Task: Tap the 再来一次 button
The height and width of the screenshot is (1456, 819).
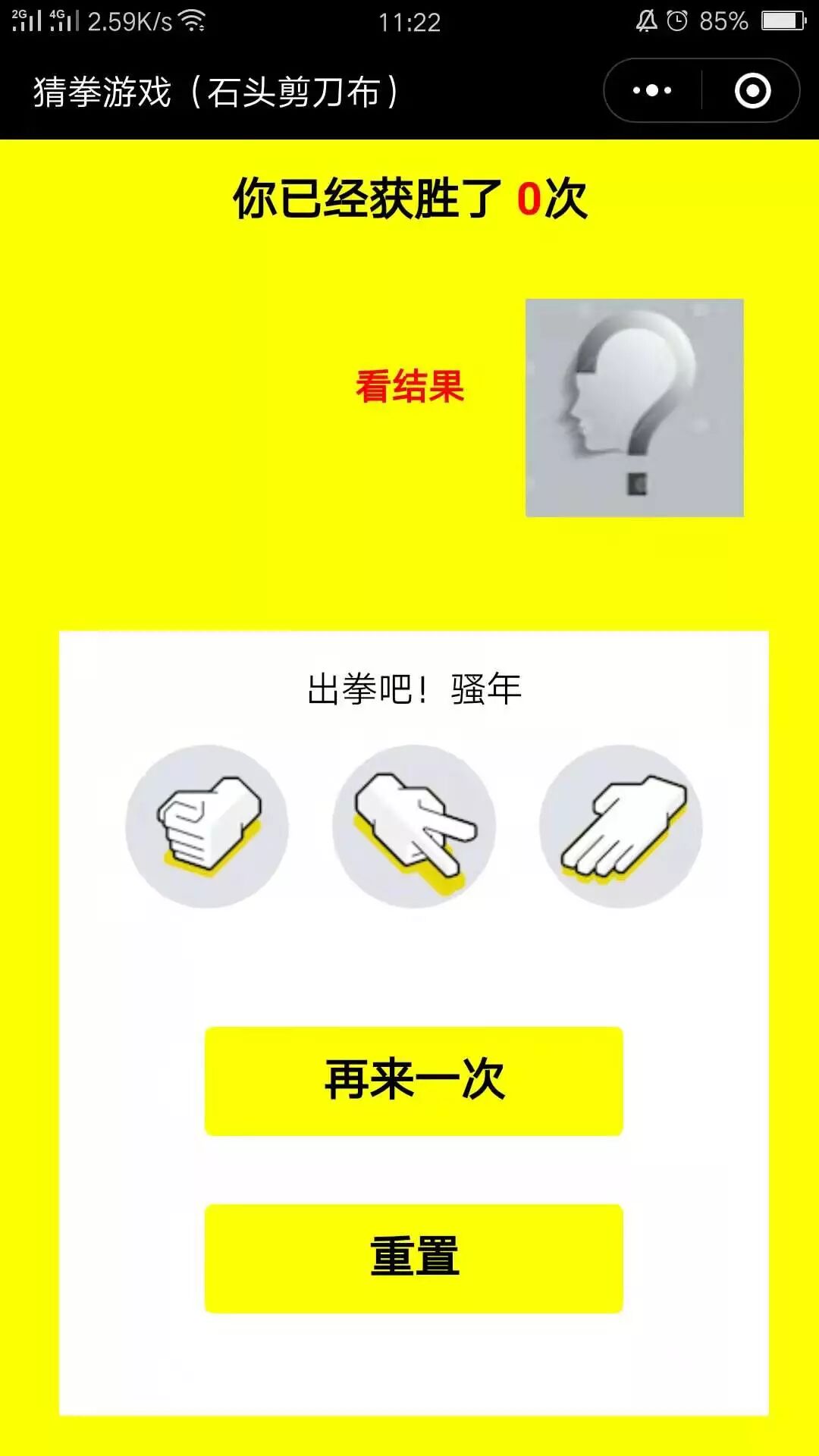Action: pyautogui.click(x=414, y=1081)
